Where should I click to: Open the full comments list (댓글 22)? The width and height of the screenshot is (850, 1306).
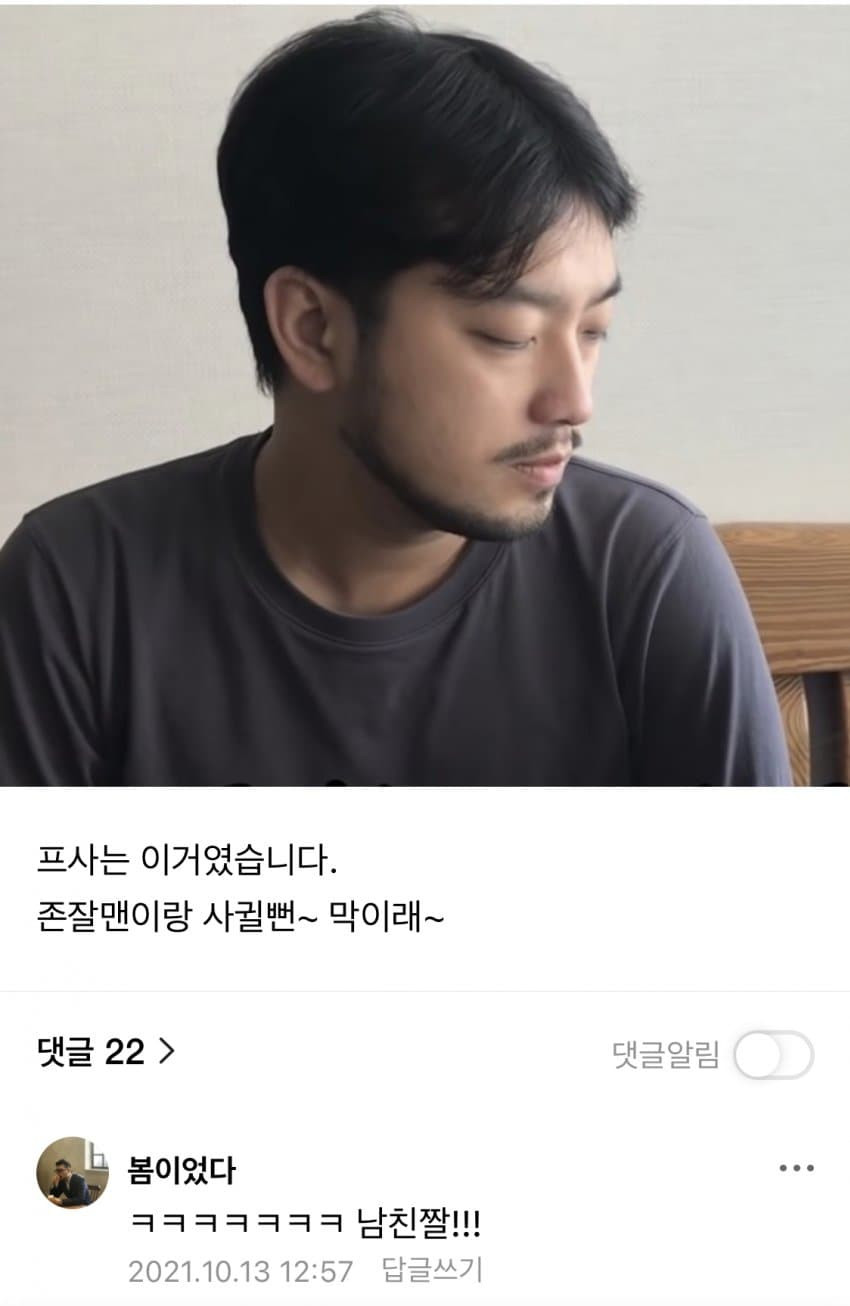[x=106, y=1051]
